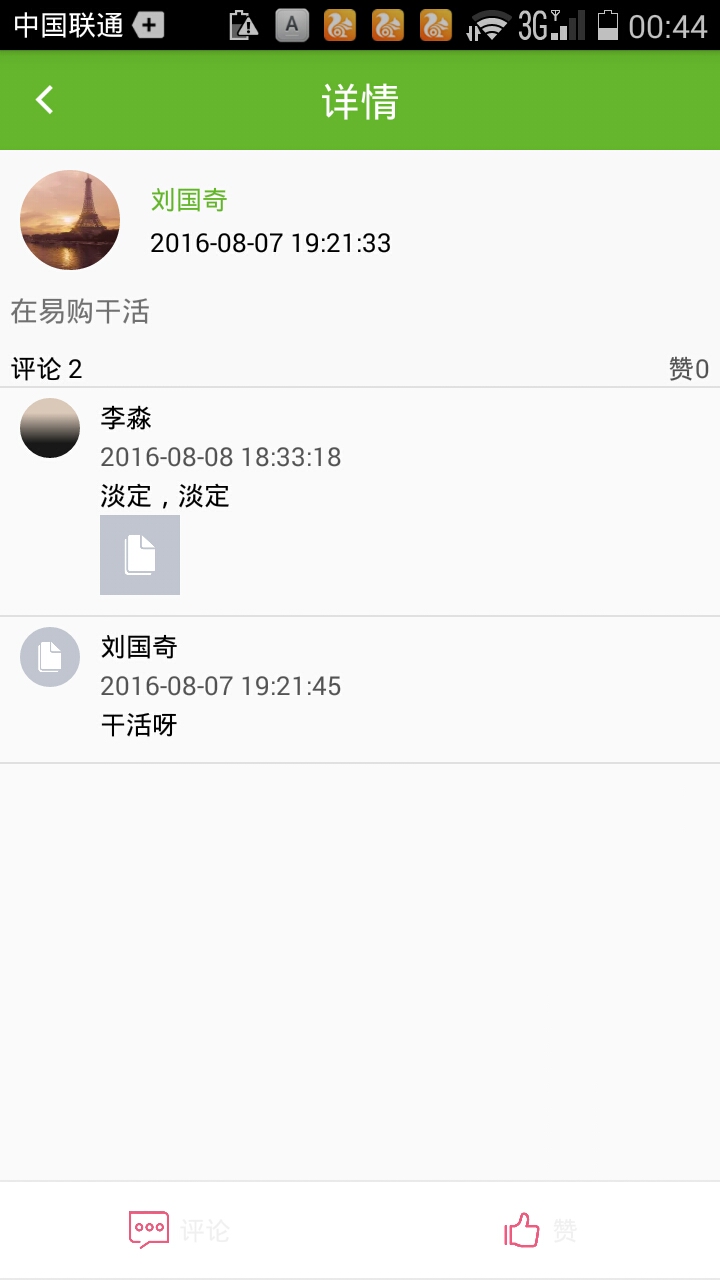
Task: Write a comment with the 评论 button
Action: click(x=180, y=1230)
